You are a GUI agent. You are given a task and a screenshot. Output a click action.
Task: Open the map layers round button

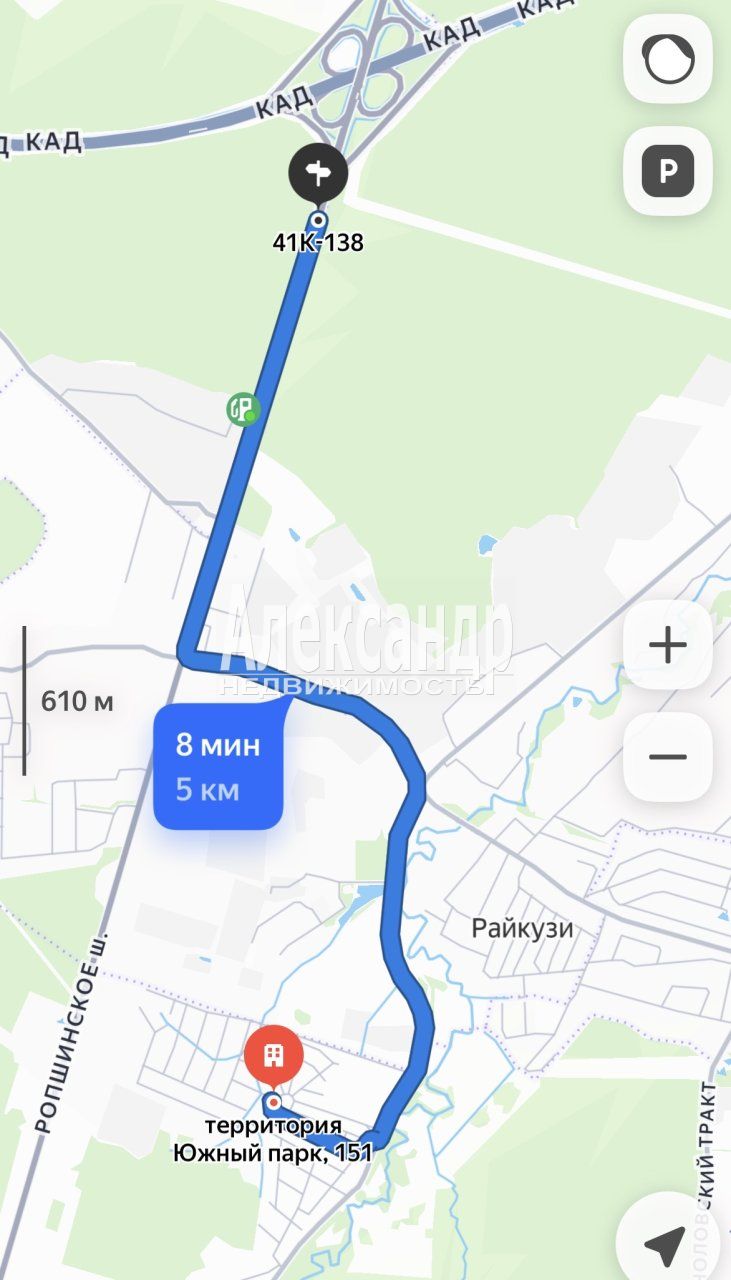tap(667, 60)
